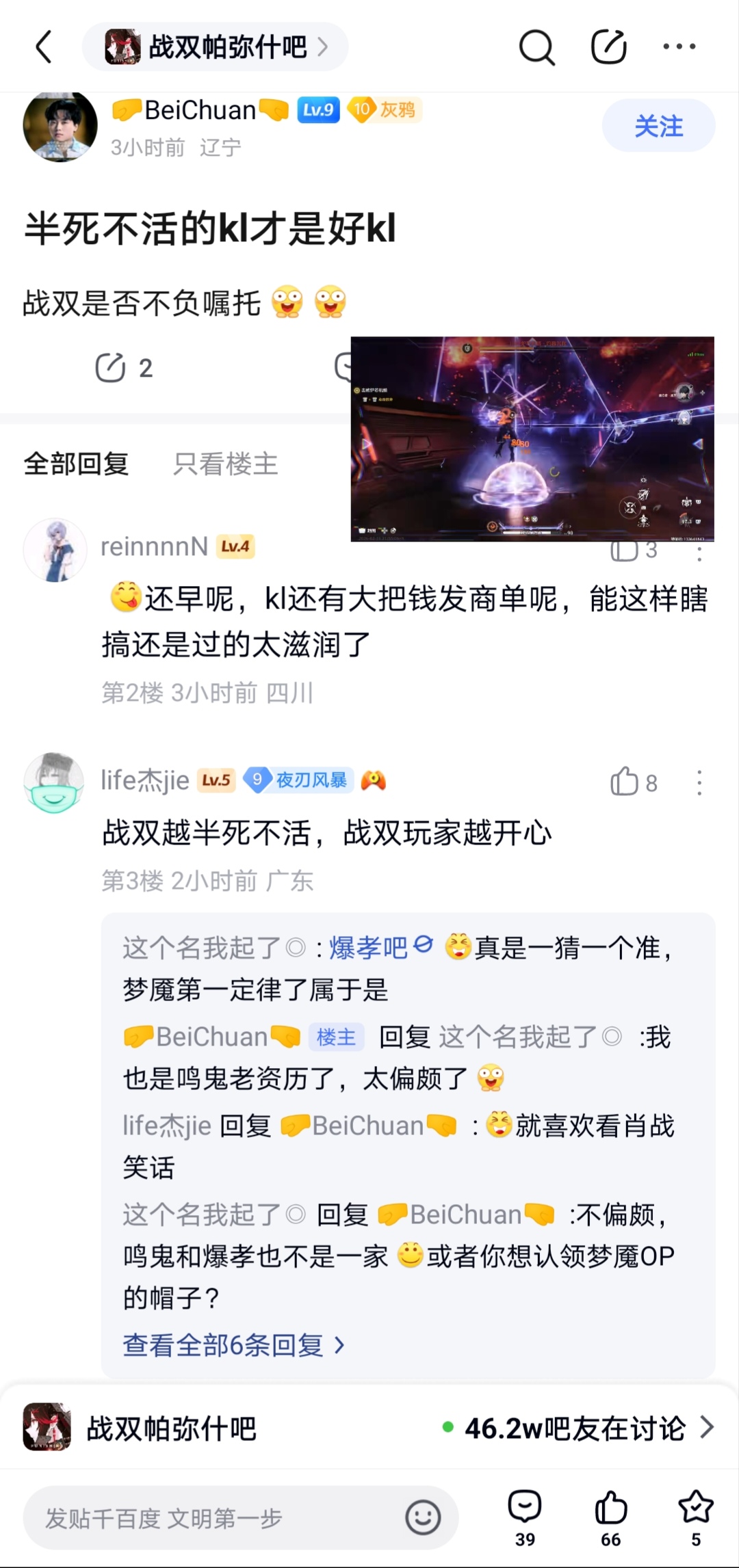
Task: Open BeiChuan's profile avatar
Action: click(60, 127)
